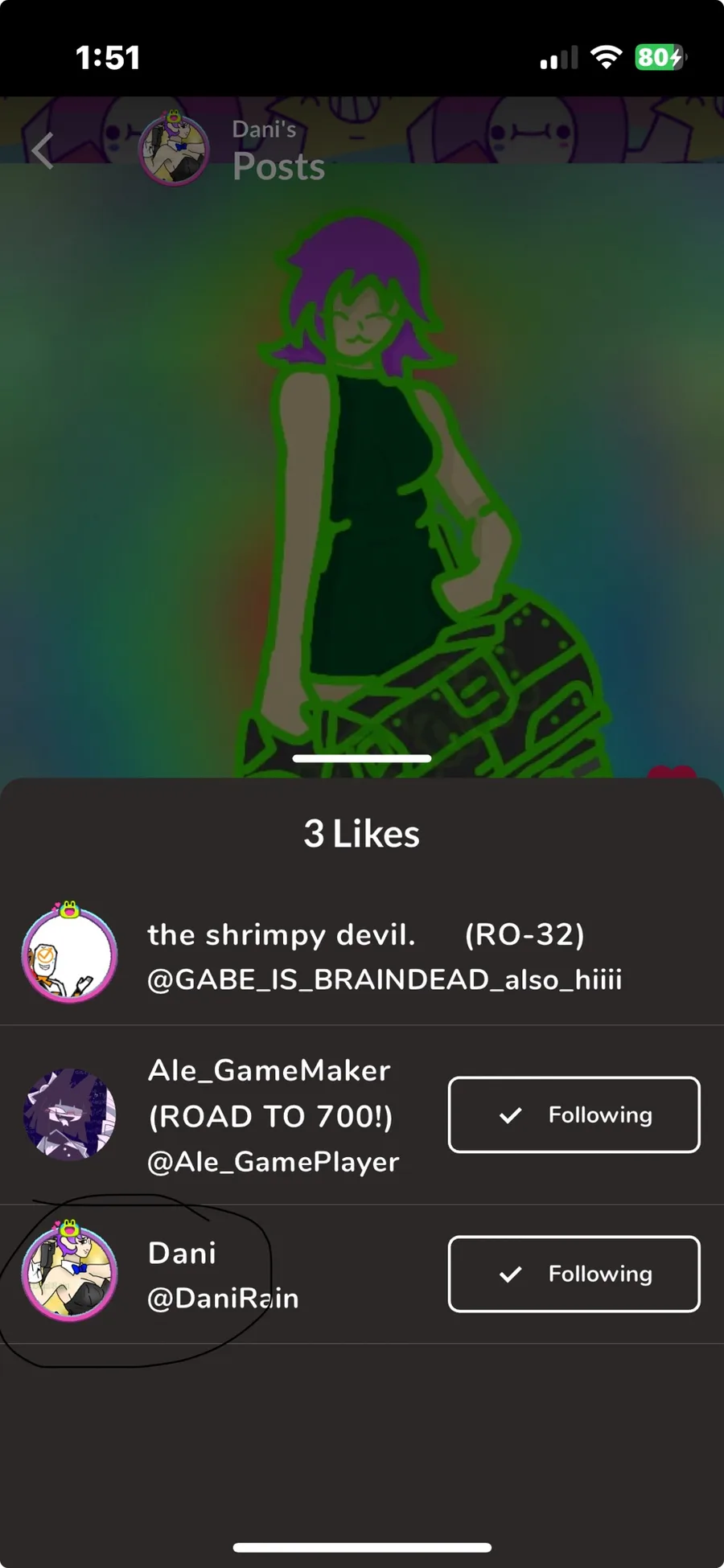This screenshot has height=1568, width=724.
Task: Tap the Following button next to Dani
Action: coord(574,1274)
